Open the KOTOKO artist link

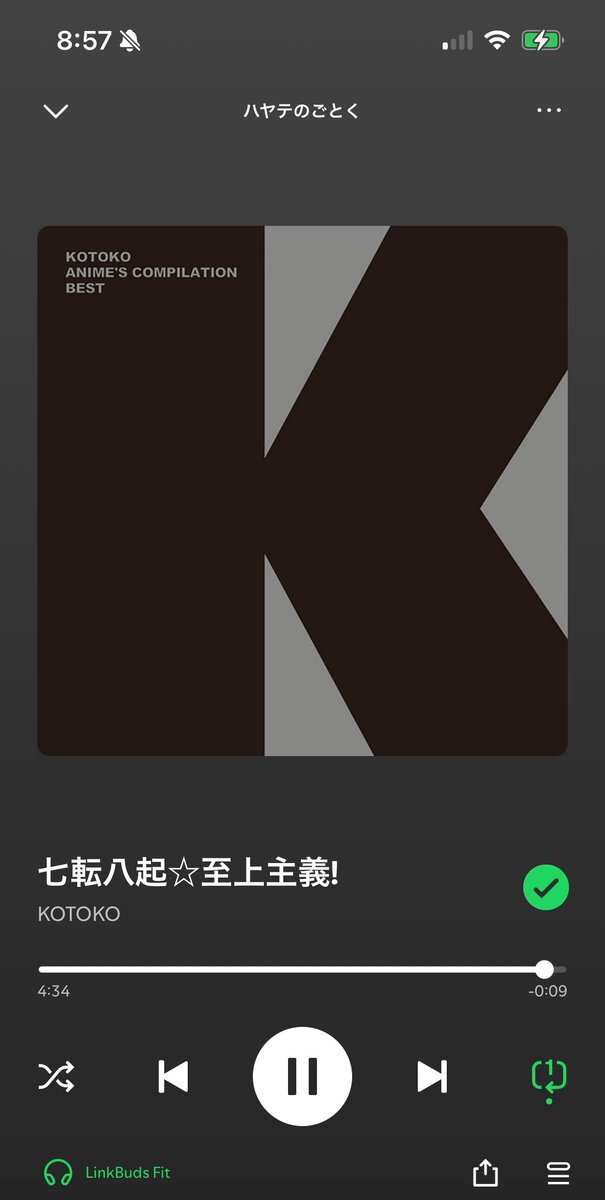click(79, 914)
